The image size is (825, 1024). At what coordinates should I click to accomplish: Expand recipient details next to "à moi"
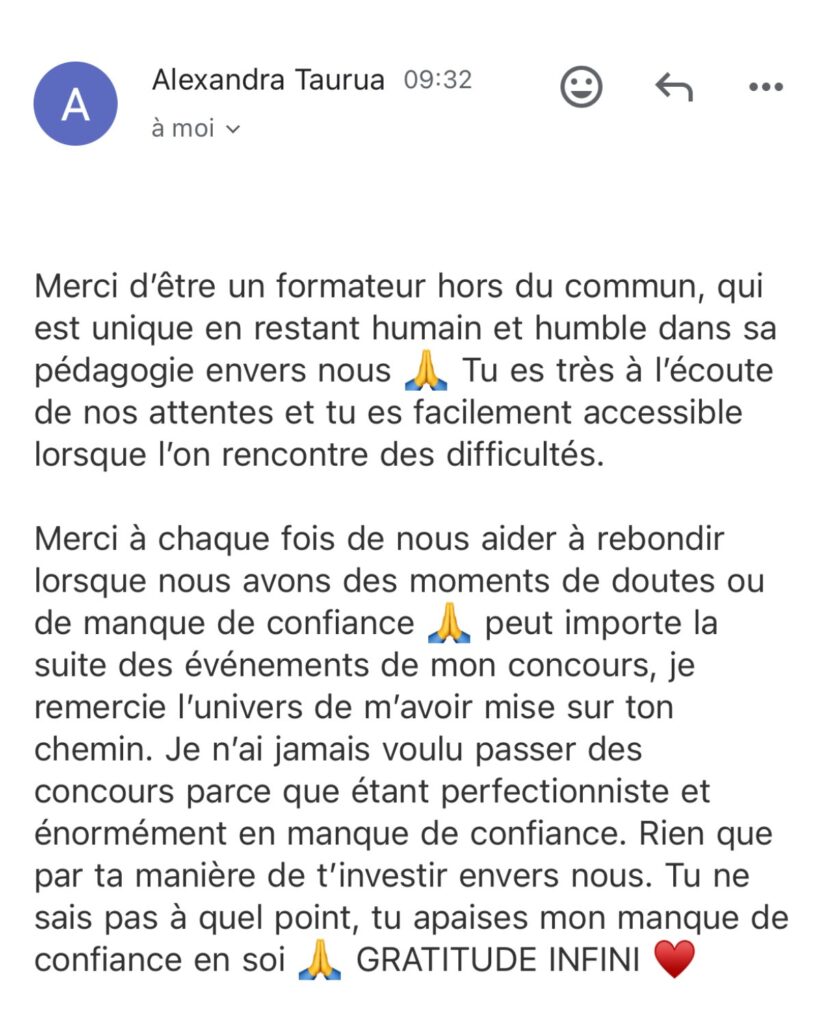click(234, 129)
